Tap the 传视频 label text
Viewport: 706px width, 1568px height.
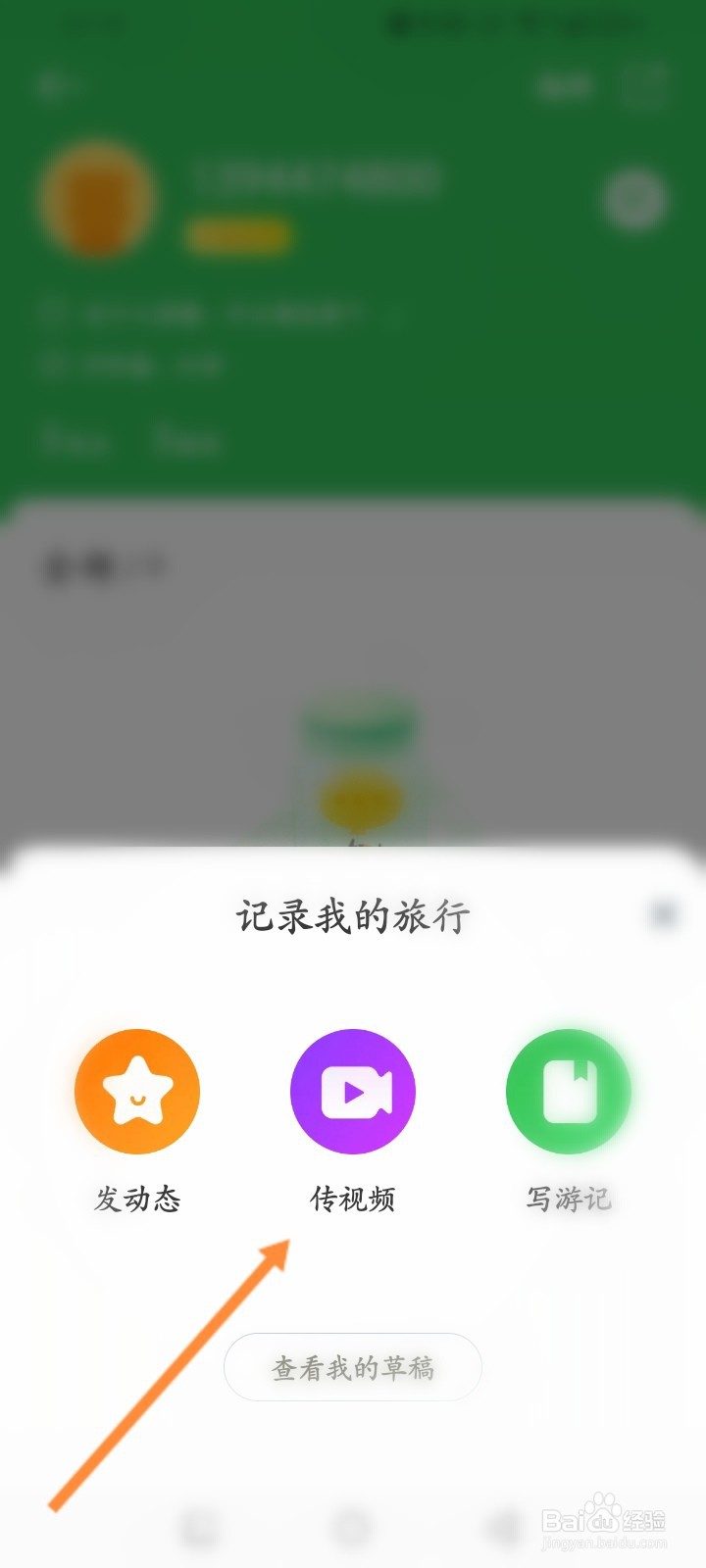(x=352, y=1198)
